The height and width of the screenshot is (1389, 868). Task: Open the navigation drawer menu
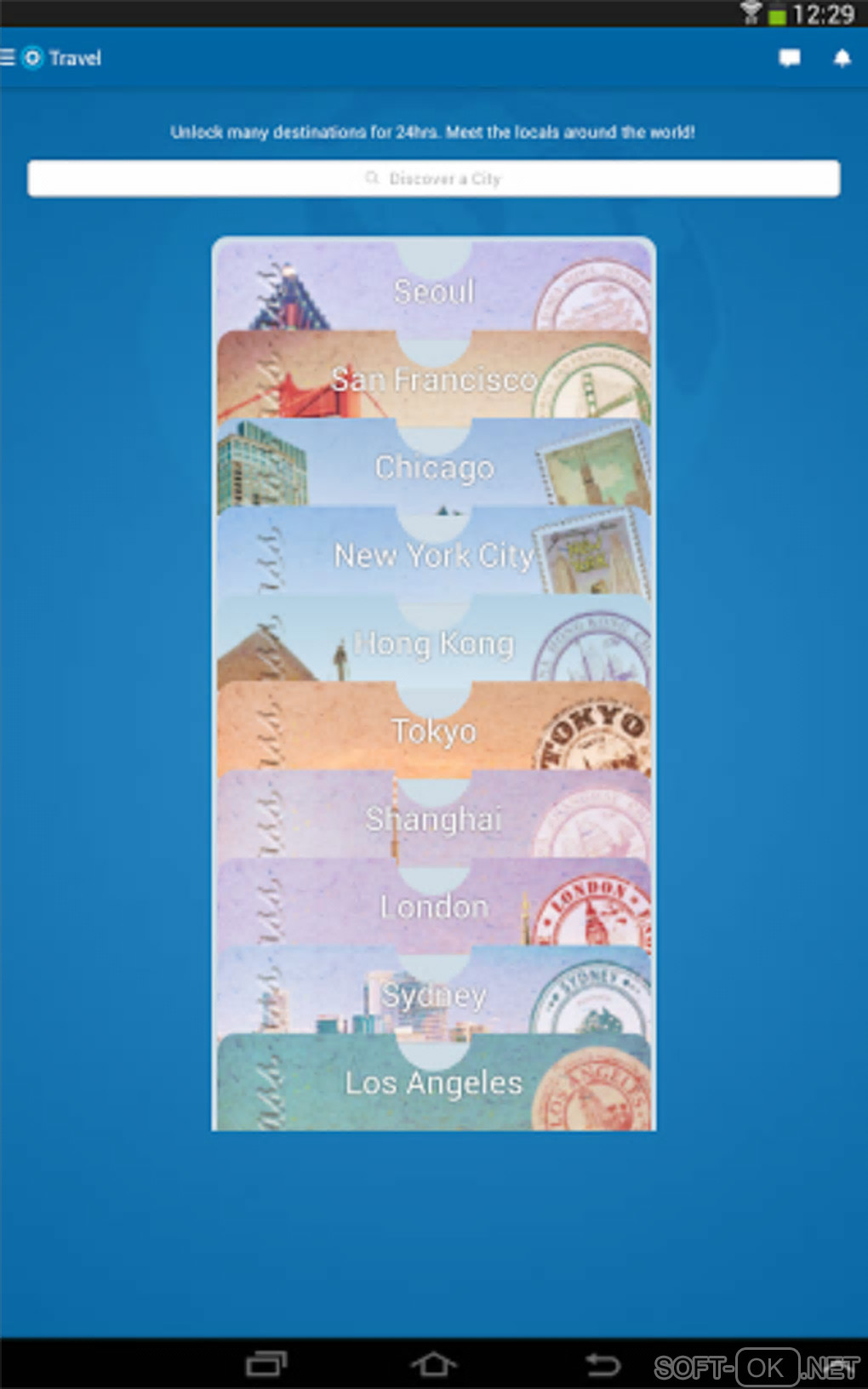pos(9,58)
